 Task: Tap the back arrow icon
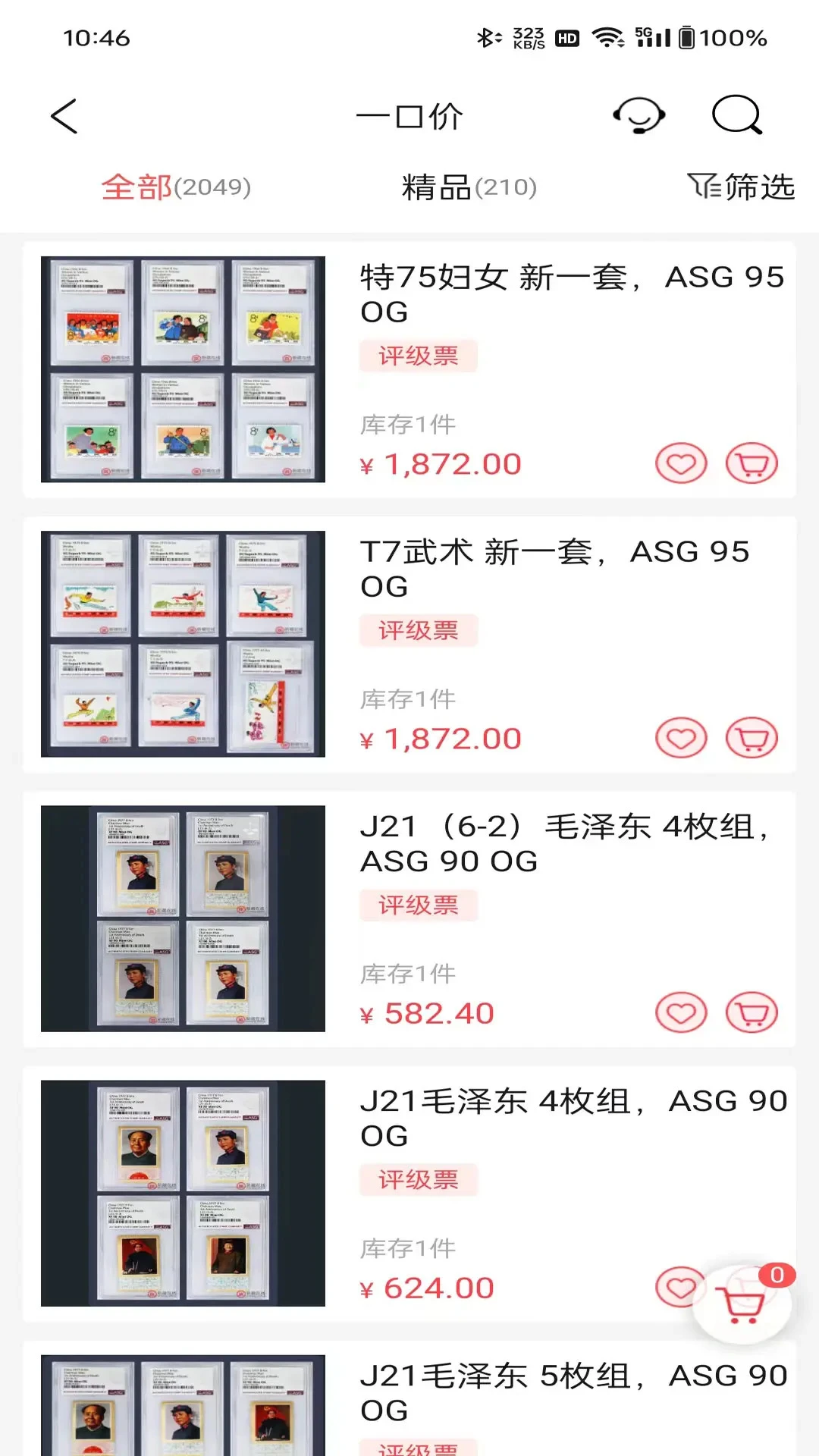point(64,115)
